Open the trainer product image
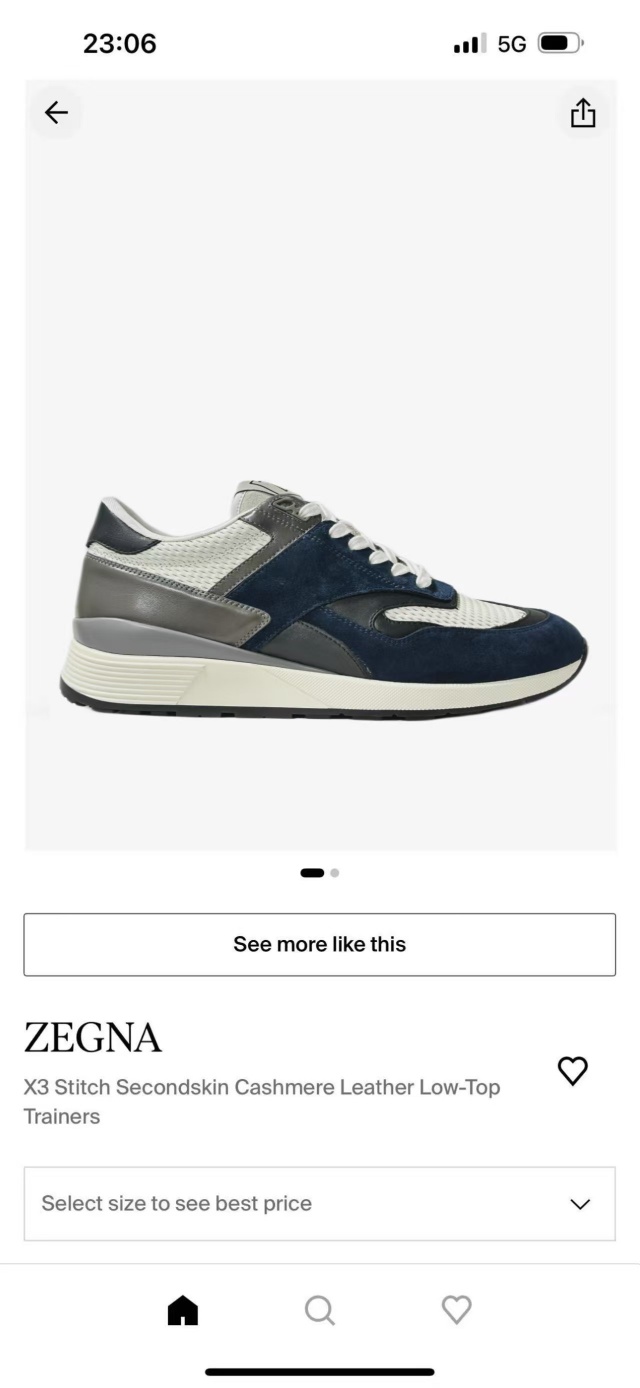The image size is (640, 1388). (320, 600)
